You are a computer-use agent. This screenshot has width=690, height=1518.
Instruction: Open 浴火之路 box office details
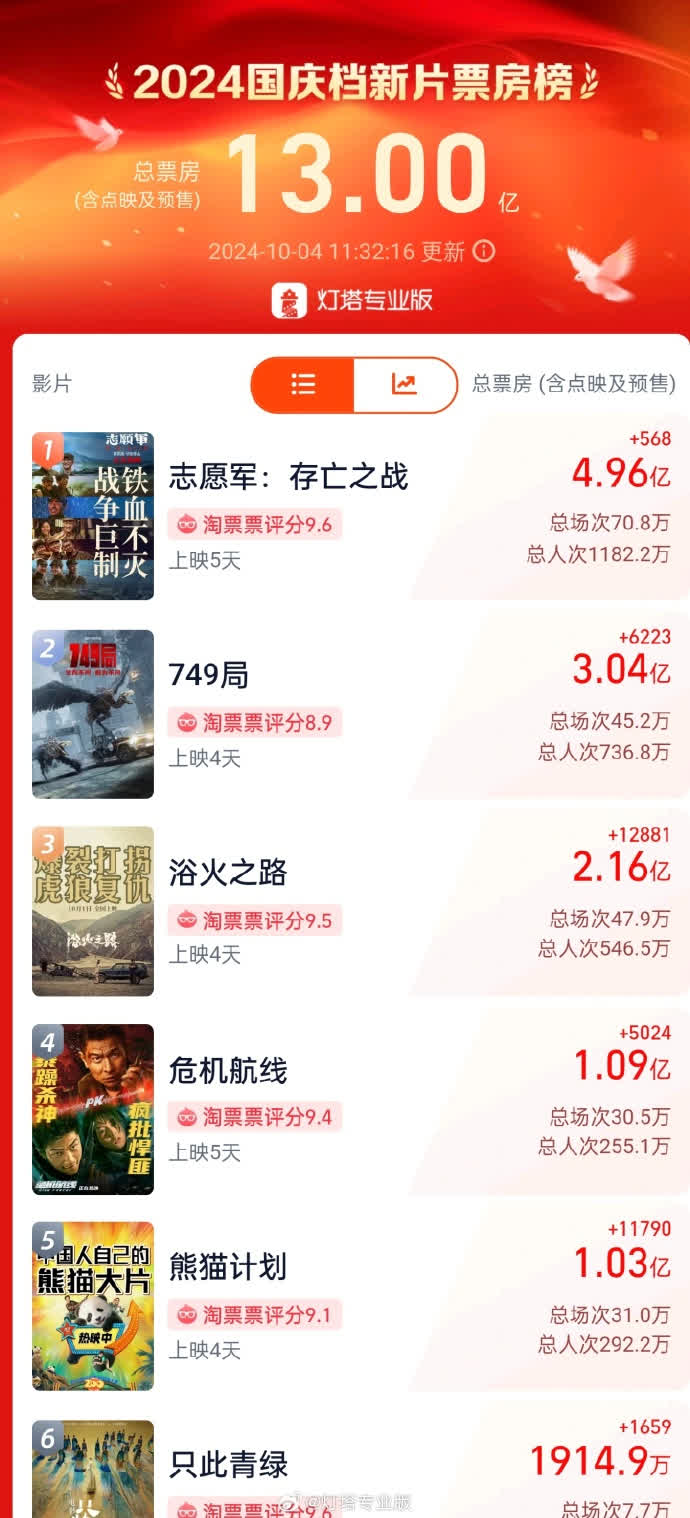pyautogui.click(x=228, y=873)
